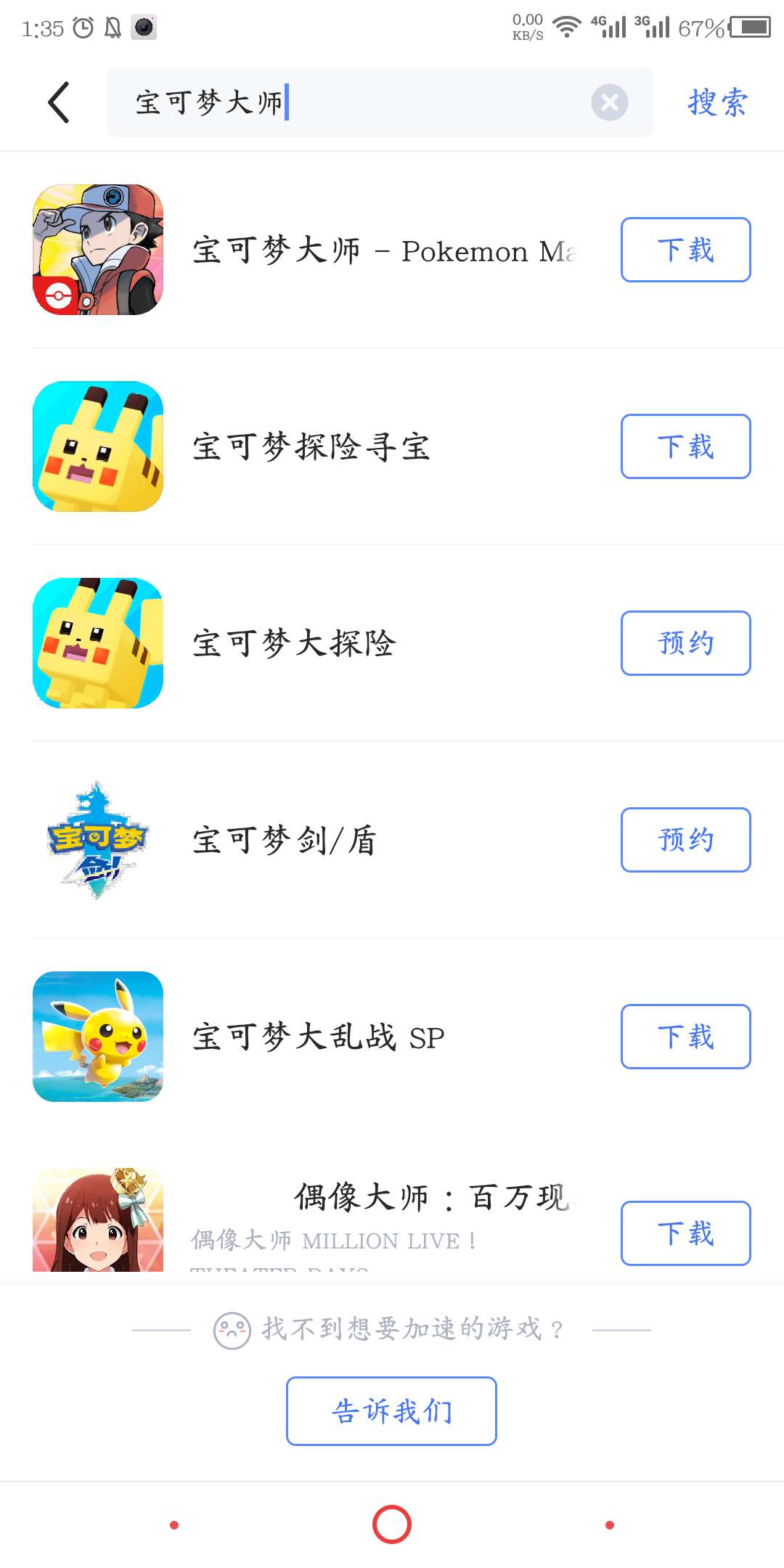Download 宝可梦大乱战 SP
The height and width of the screenshot is (1568, 784).
pos(685,1037)
